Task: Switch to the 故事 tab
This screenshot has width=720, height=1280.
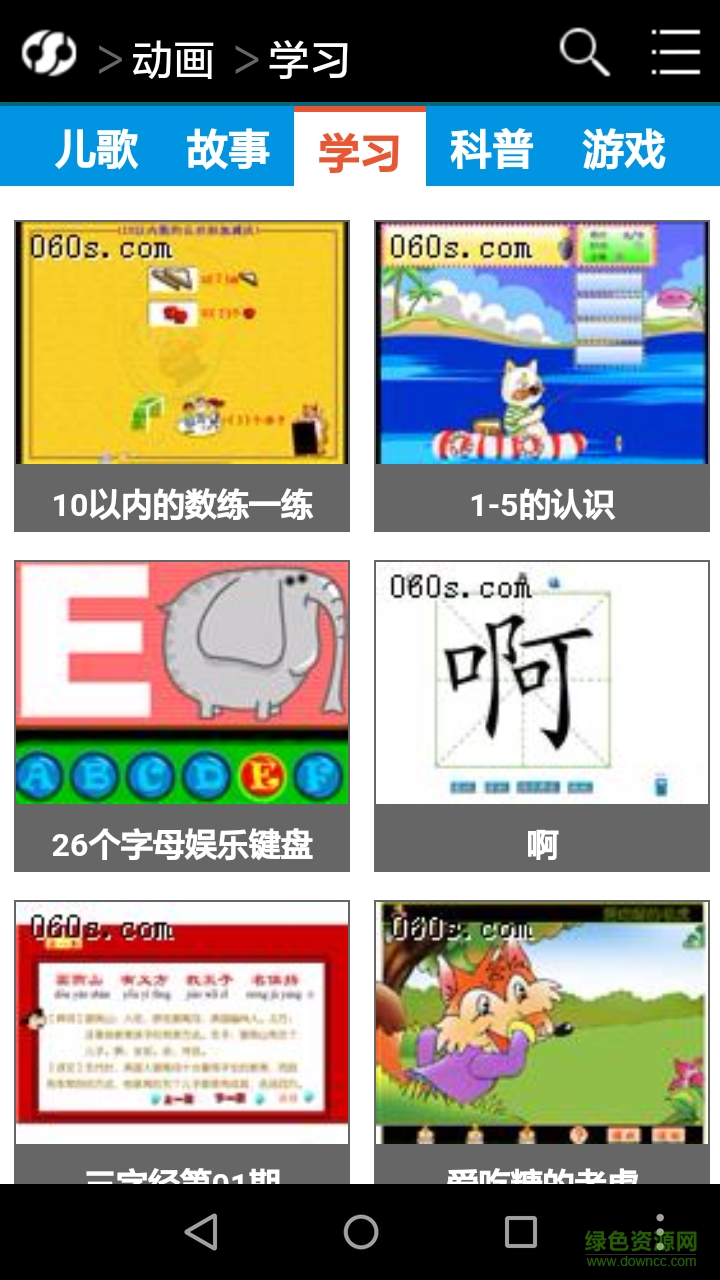Action: 227,147
